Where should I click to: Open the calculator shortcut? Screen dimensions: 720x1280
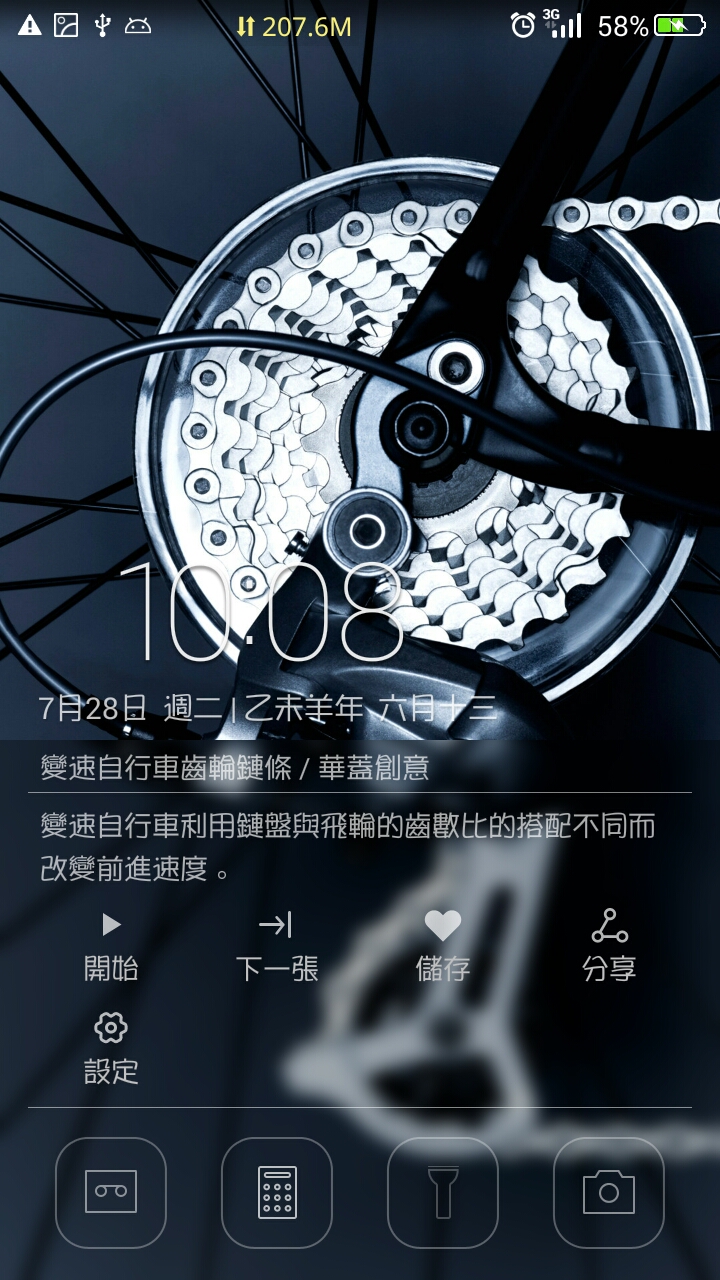[x=277, y=1192]
